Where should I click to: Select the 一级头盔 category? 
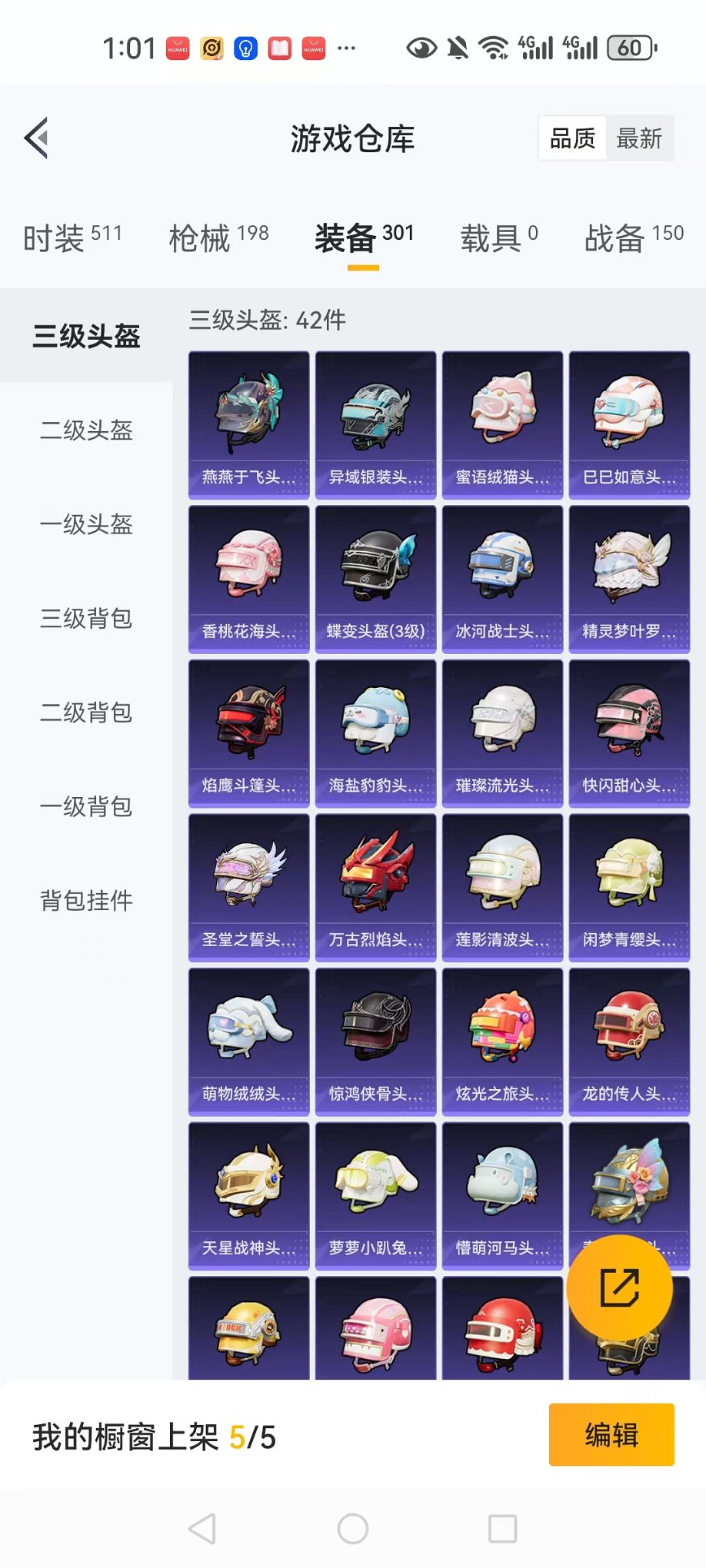click(86, 525)
